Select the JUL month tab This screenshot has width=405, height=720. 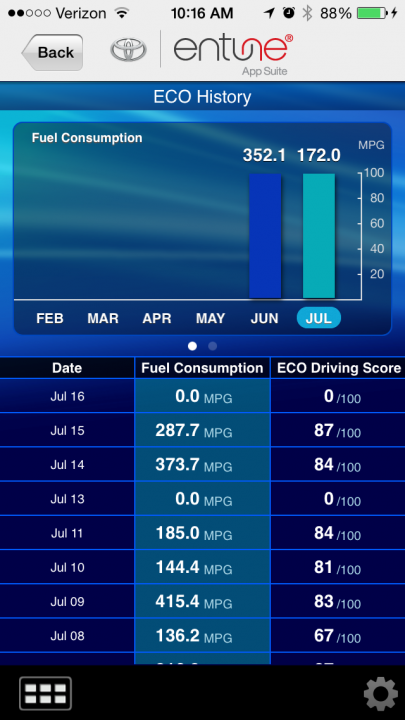[x=319, y=318]
